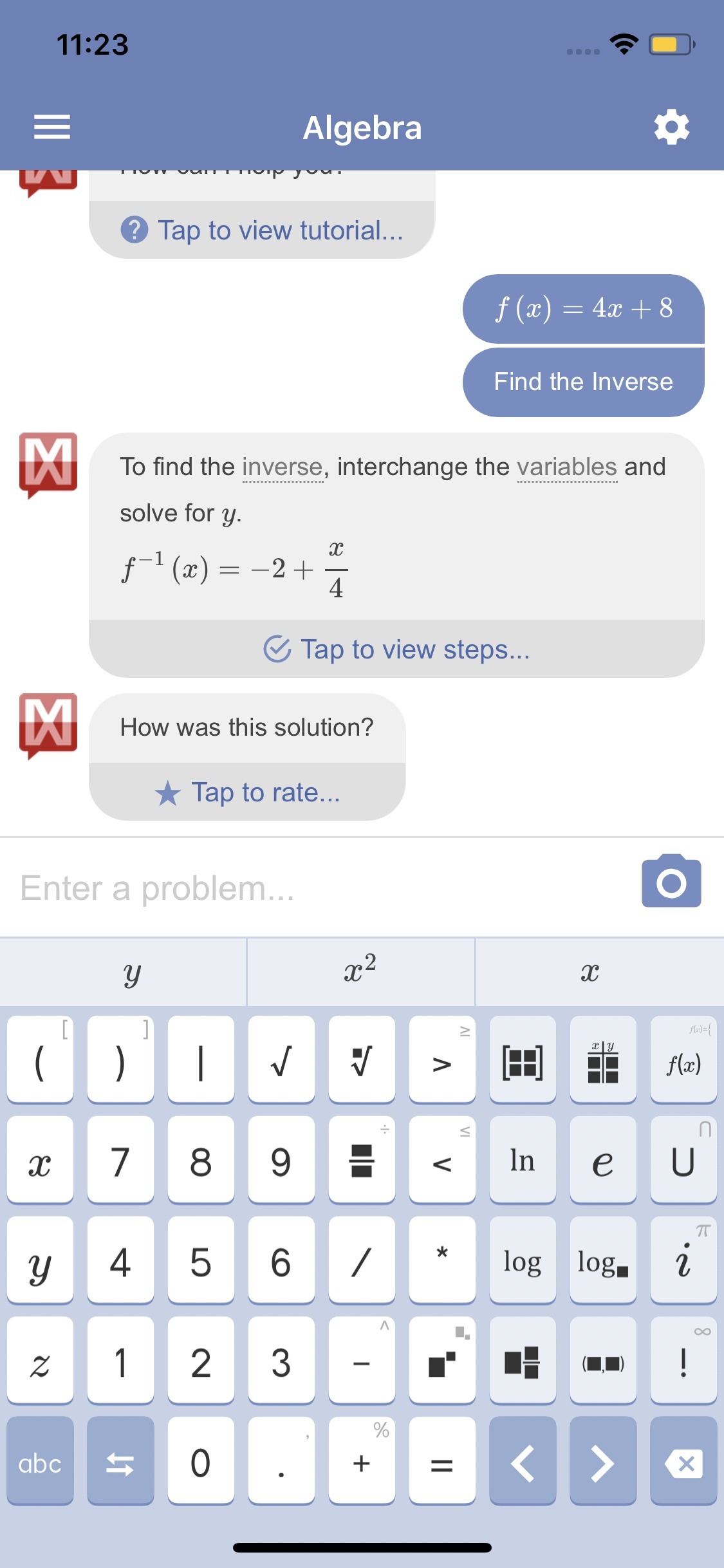Screen dimensions: 724x1568
Task: Tap the backspace delete key
Action: click(x=683, y=1462)
